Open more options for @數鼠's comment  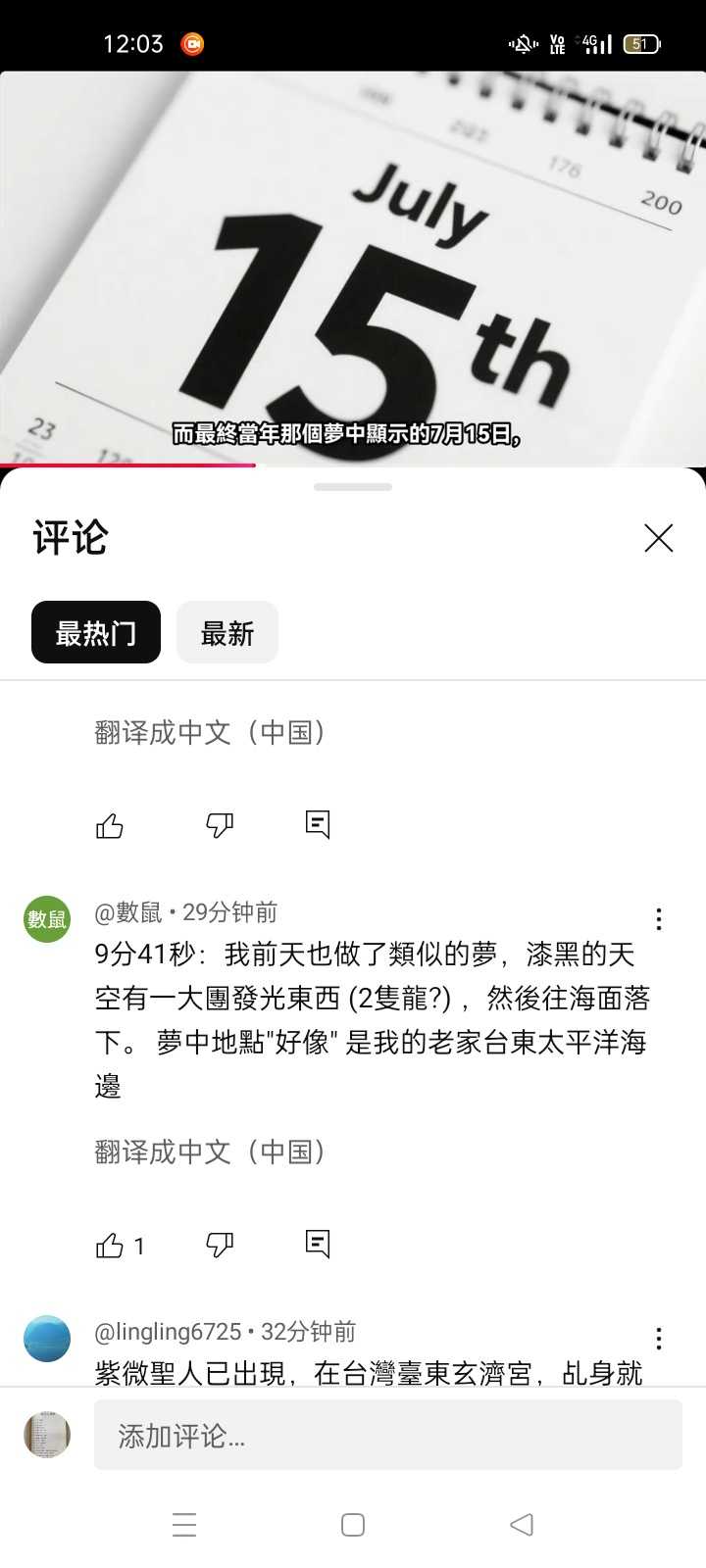click(x=659, y=919)
